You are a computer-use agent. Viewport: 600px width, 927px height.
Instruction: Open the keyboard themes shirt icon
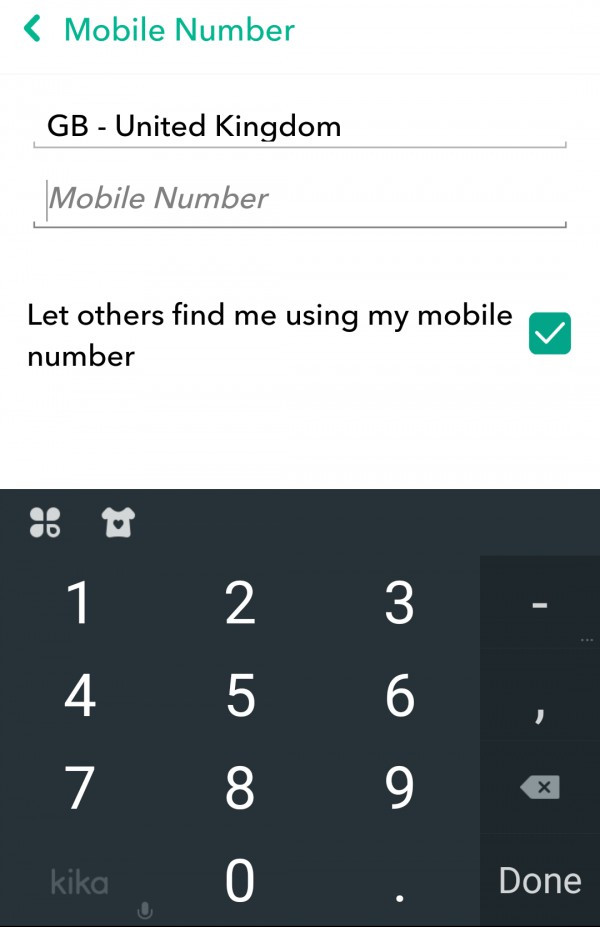pyautogui.click(x=118, y=521)
